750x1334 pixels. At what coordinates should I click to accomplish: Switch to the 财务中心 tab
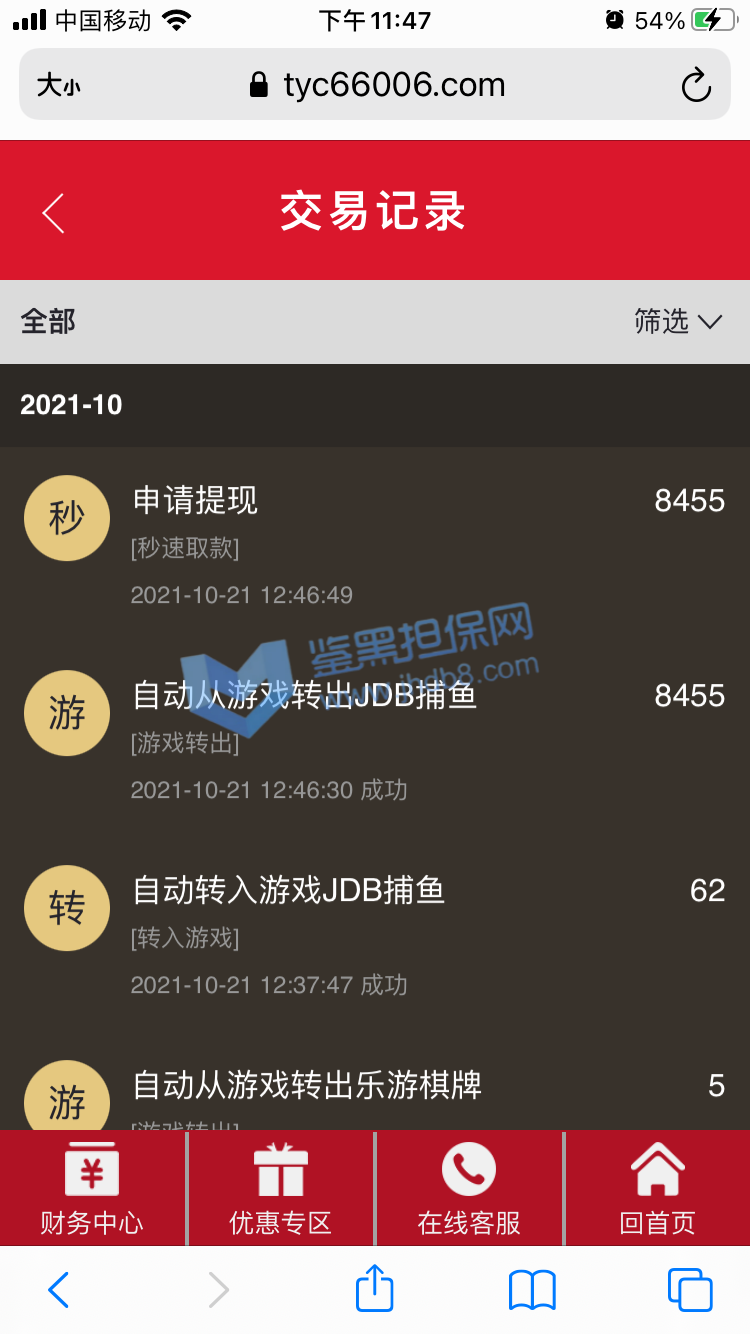click(92, 1189)
